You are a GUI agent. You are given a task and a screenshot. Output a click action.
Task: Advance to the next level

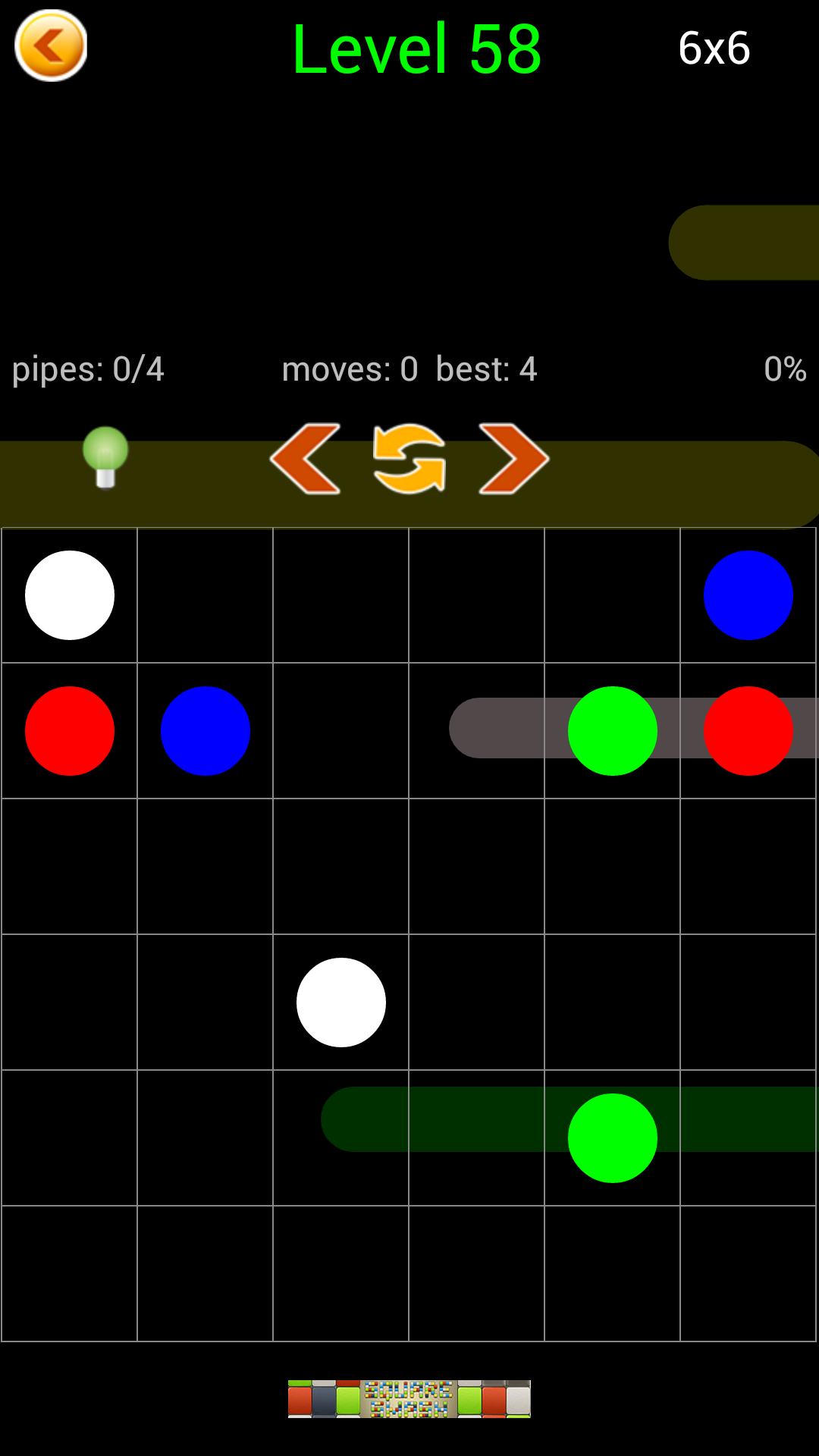click(513, 459)
